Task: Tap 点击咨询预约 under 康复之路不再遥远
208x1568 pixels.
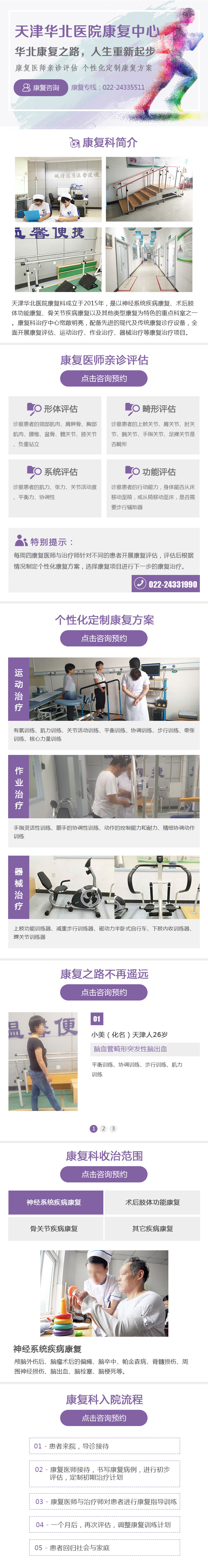Action: [104, 991]
